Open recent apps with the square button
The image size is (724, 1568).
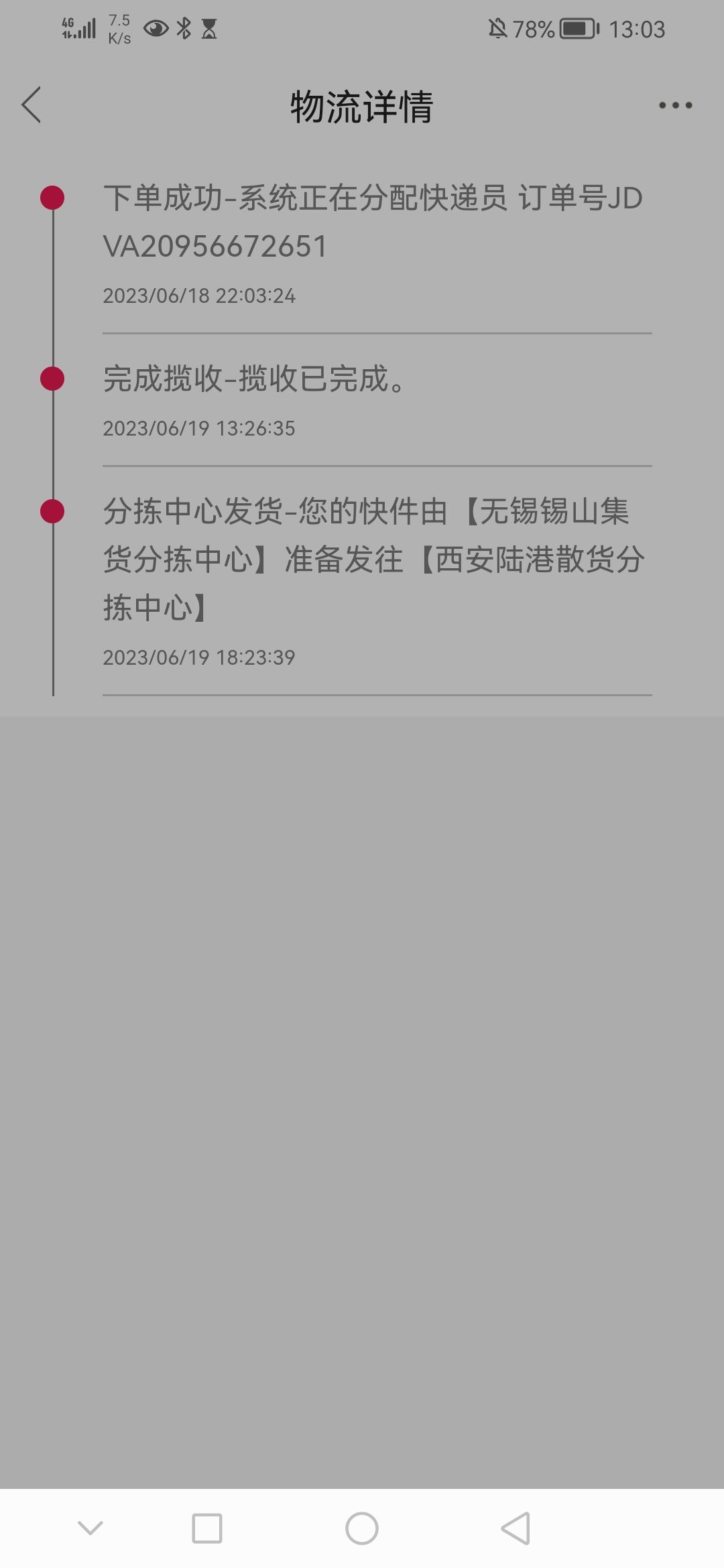click(x=207, y=1528)
